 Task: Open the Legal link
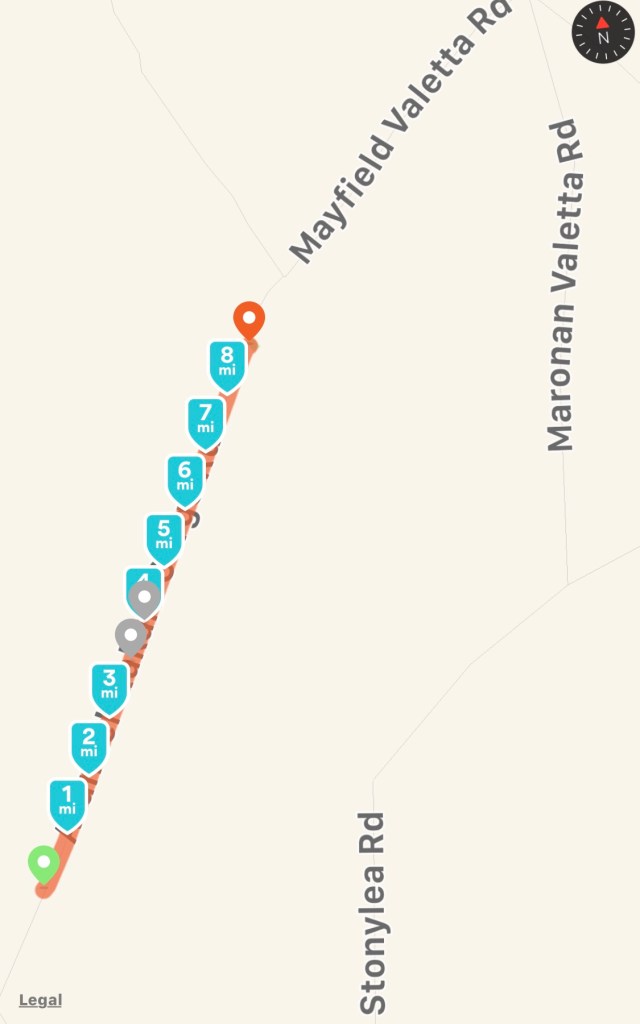coord(40,1000)
